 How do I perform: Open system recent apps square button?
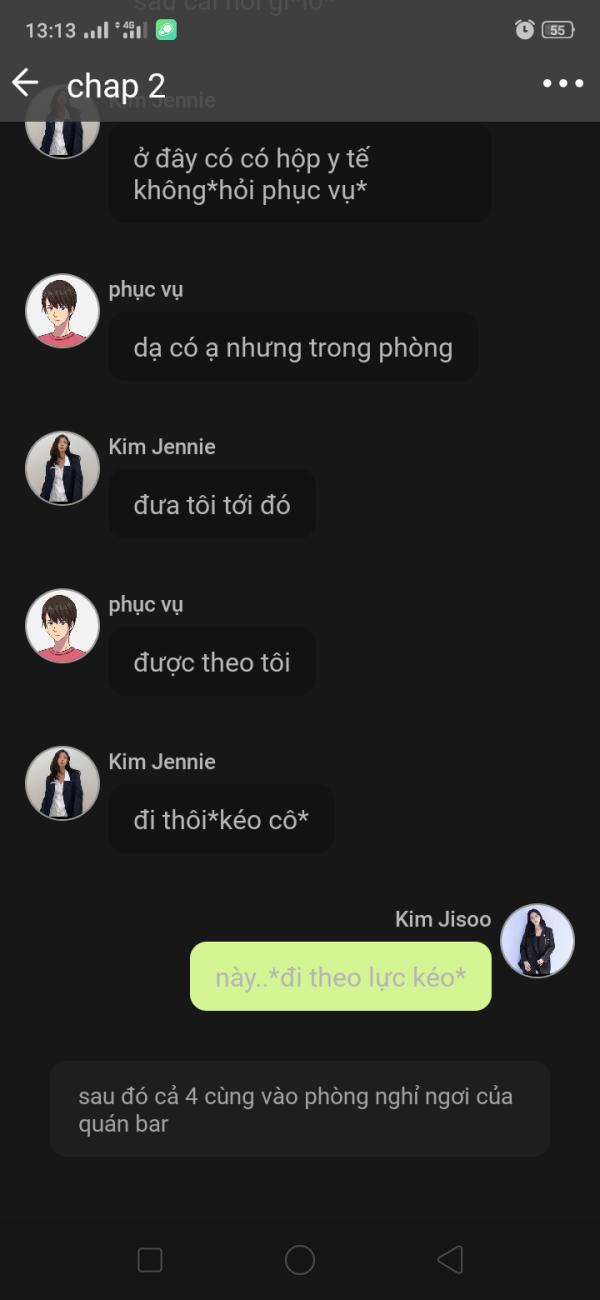coord(150,1259)
